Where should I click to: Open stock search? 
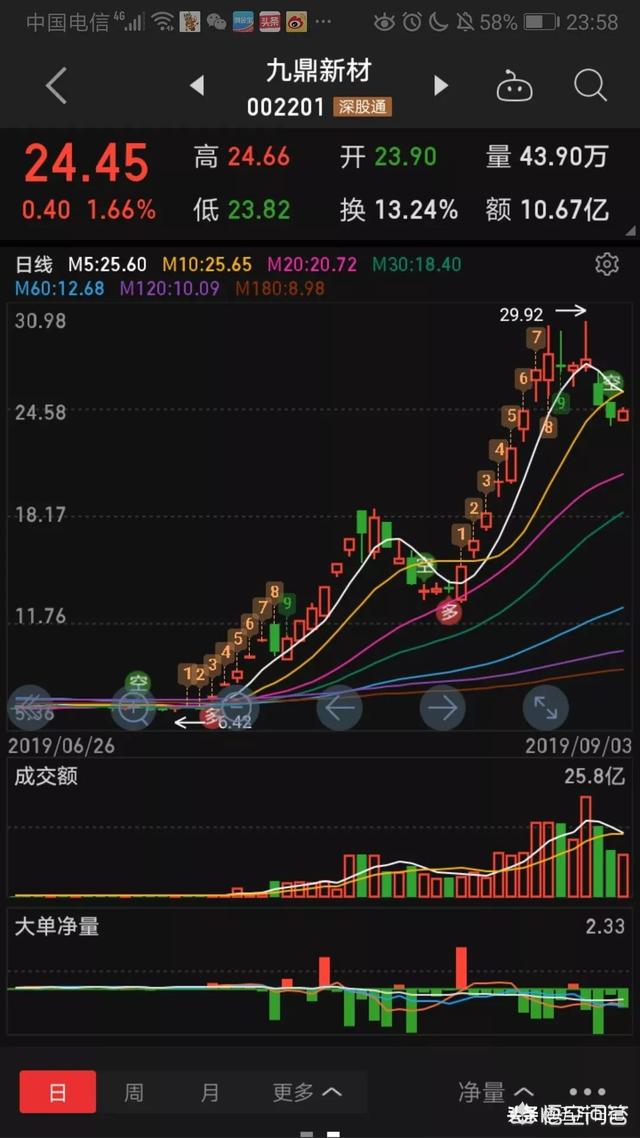tap(590, 86)
